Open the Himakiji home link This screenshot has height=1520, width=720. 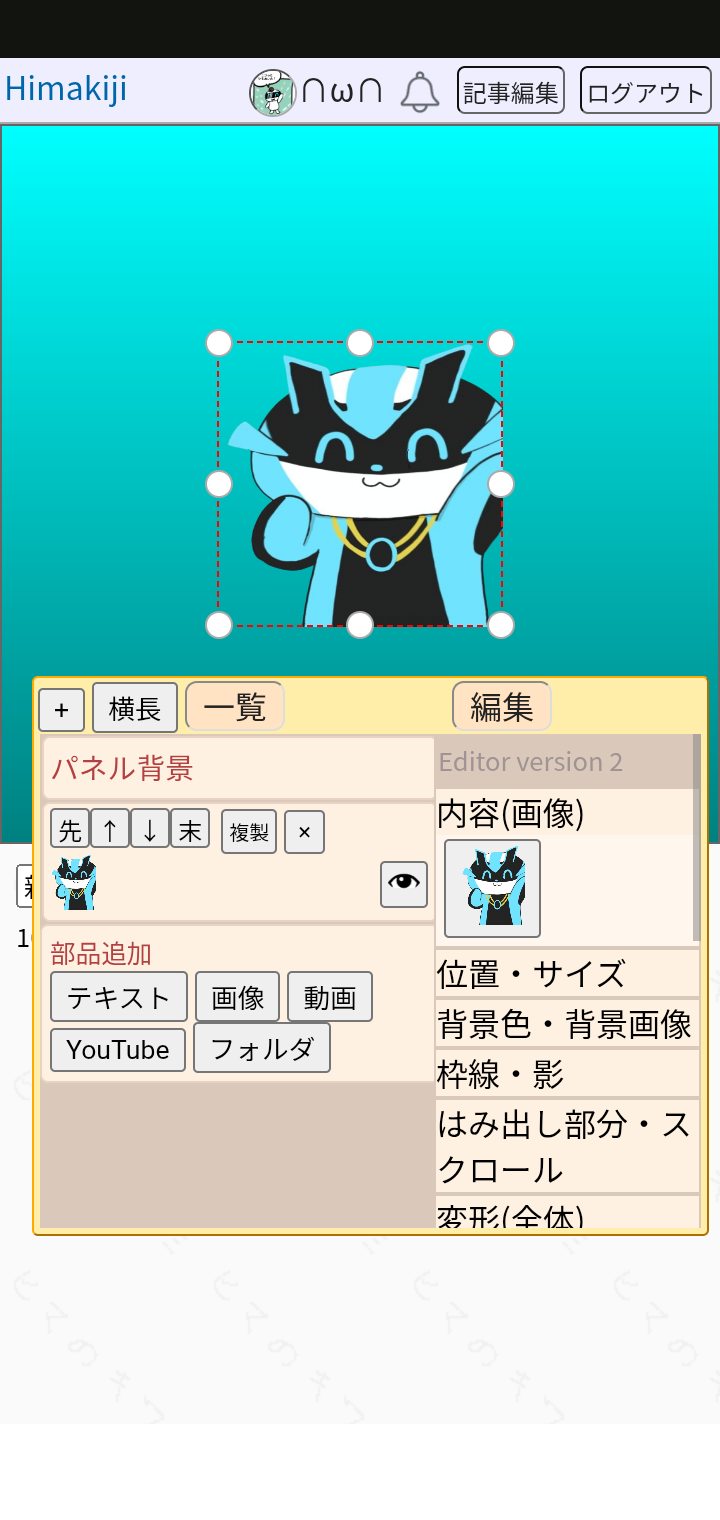(x=66, y=89)
